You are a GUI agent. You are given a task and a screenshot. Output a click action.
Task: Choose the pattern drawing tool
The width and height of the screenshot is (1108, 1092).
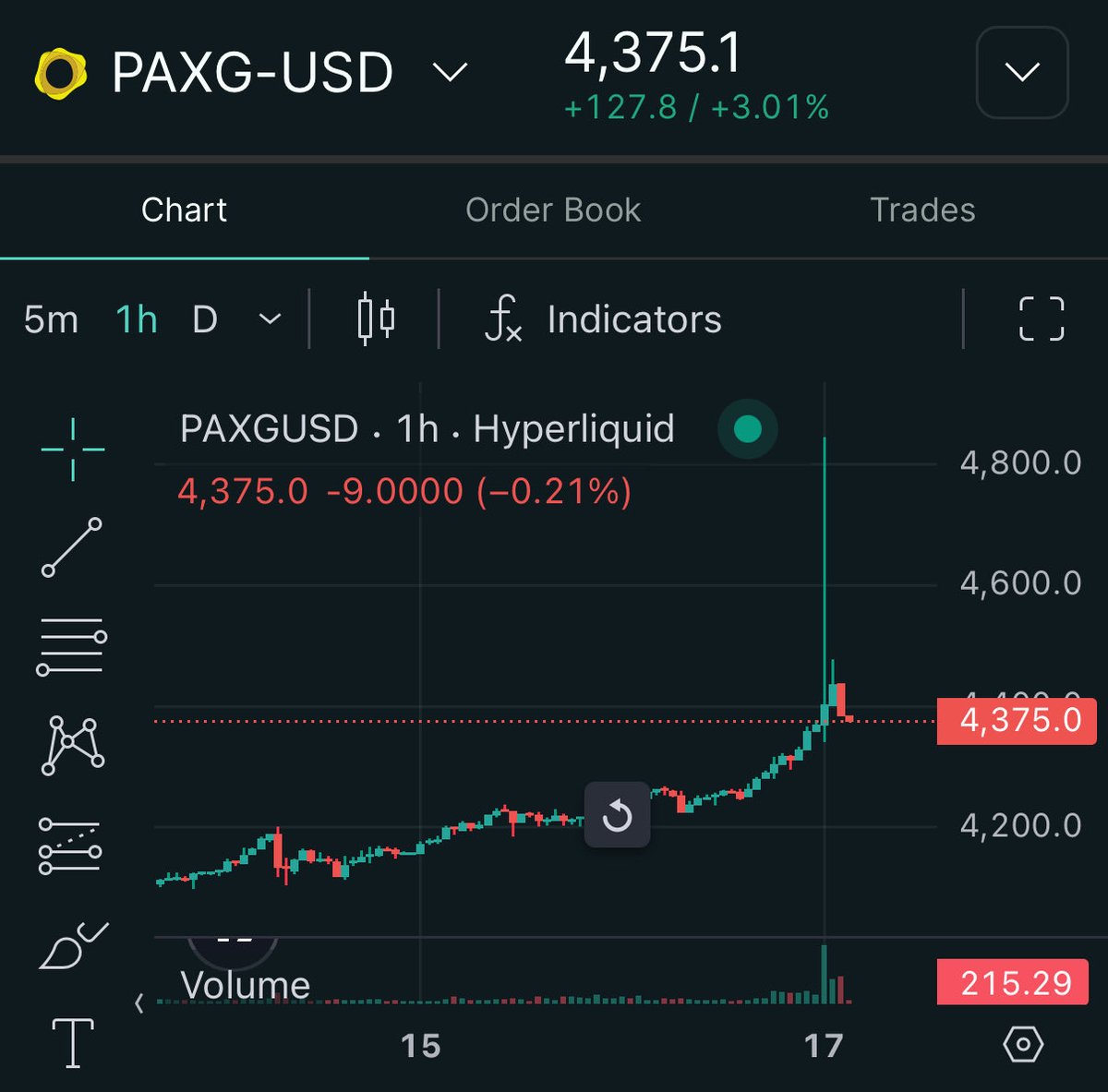point(73,745)
